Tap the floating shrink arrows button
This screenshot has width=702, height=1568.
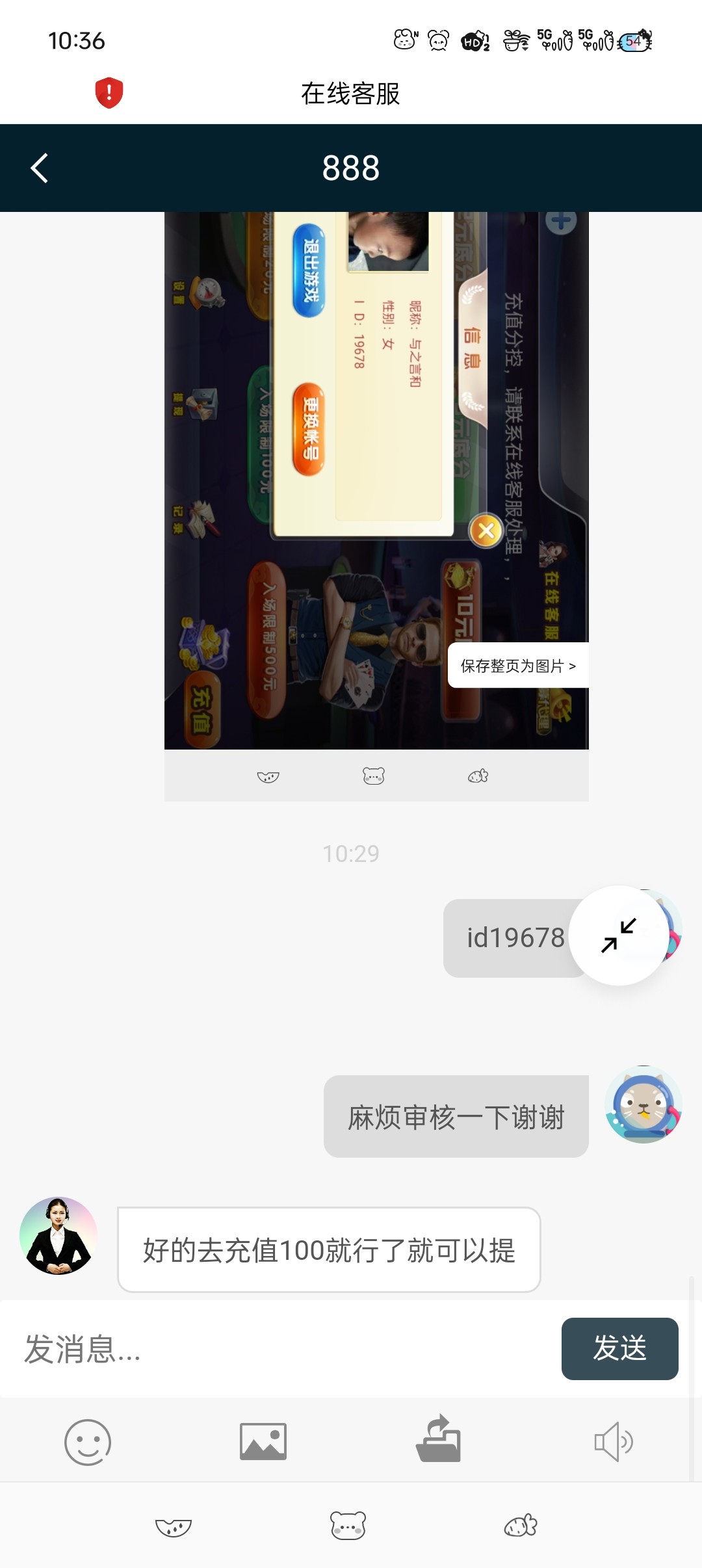point(618,935)
